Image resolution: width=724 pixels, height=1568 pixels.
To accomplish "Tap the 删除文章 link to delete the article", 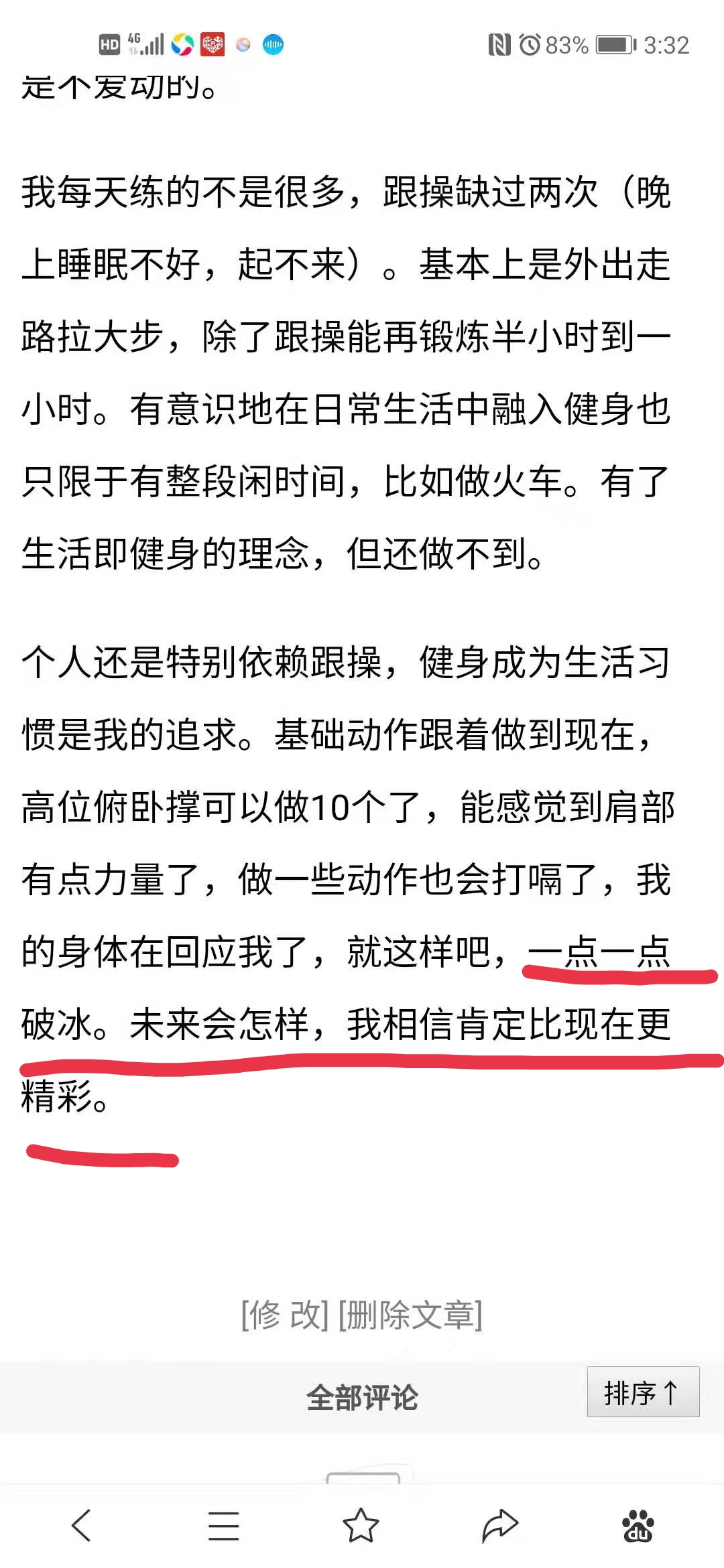I will click(x=410, y=1315).
